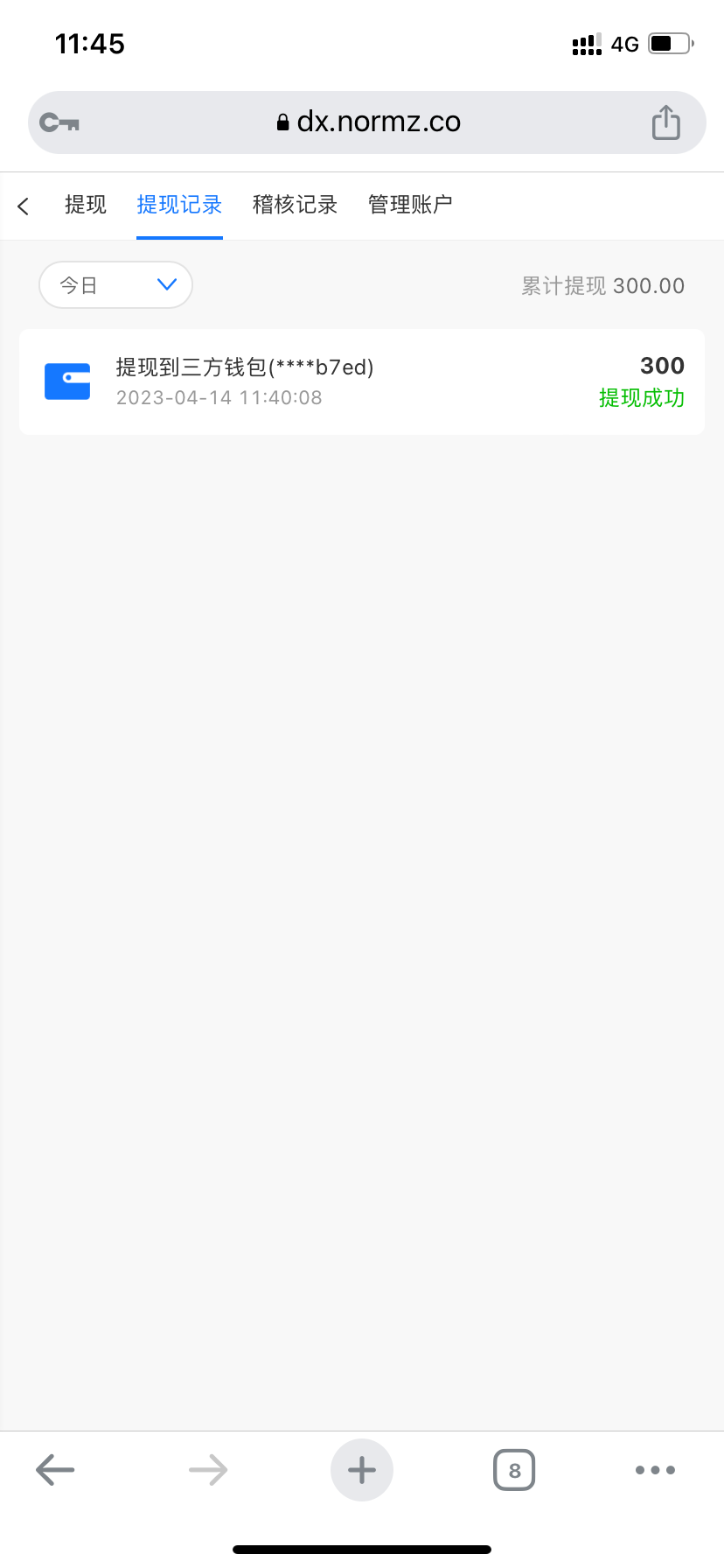Open the dx.normz.co address bar

tap(368, 122)
